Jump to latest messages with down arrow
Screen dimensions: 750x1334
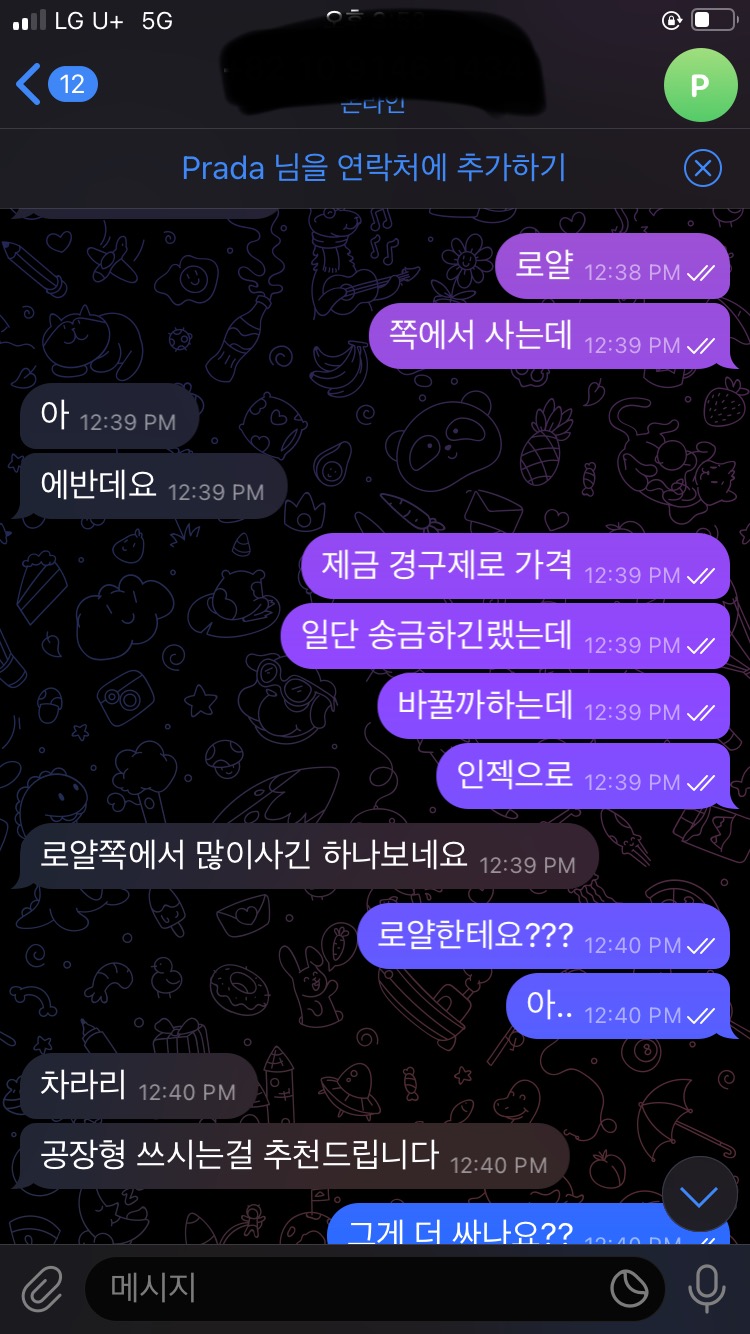pos(698,1195)
